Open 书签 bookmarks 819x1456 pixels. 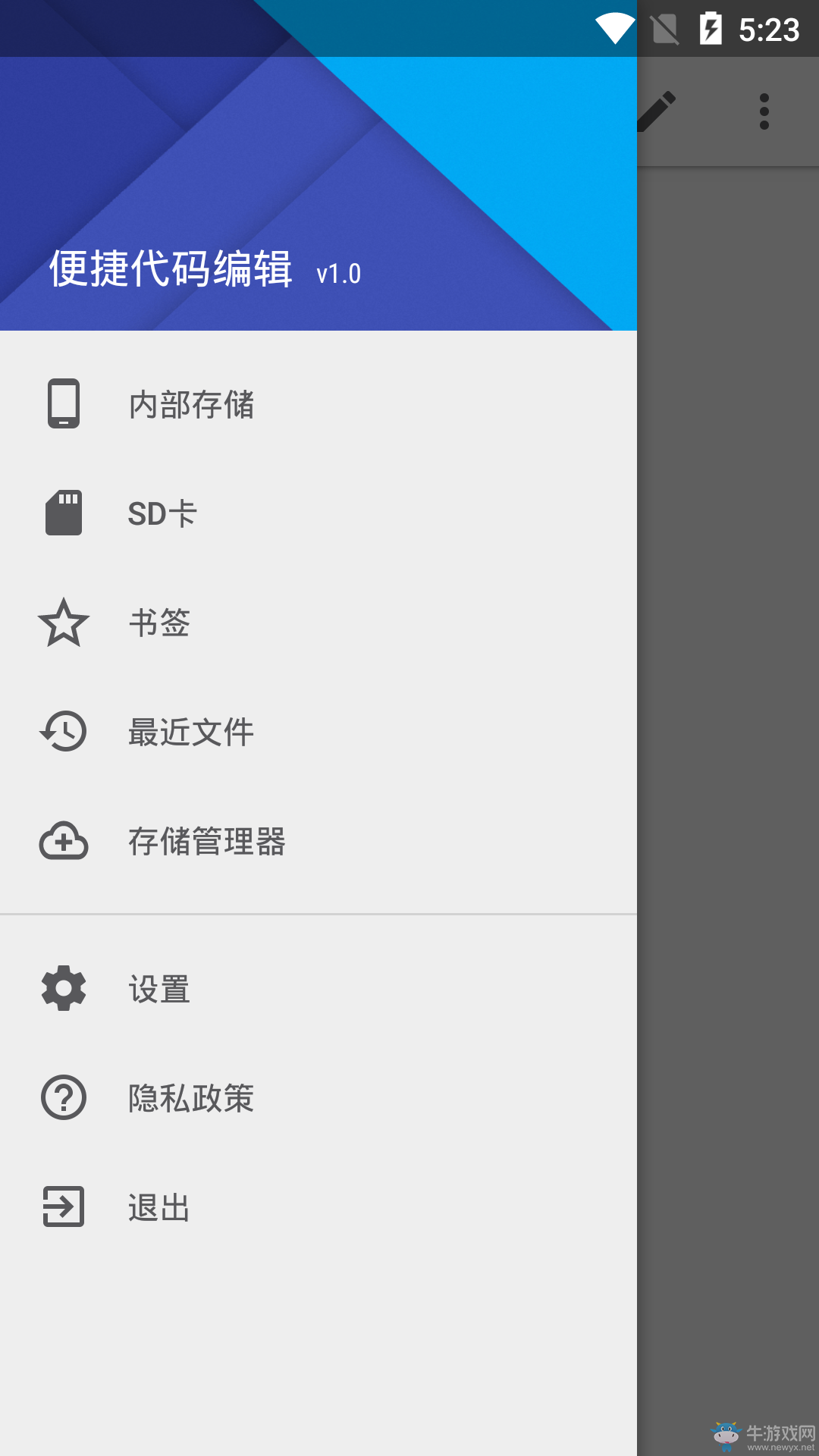tap(318, 622)
